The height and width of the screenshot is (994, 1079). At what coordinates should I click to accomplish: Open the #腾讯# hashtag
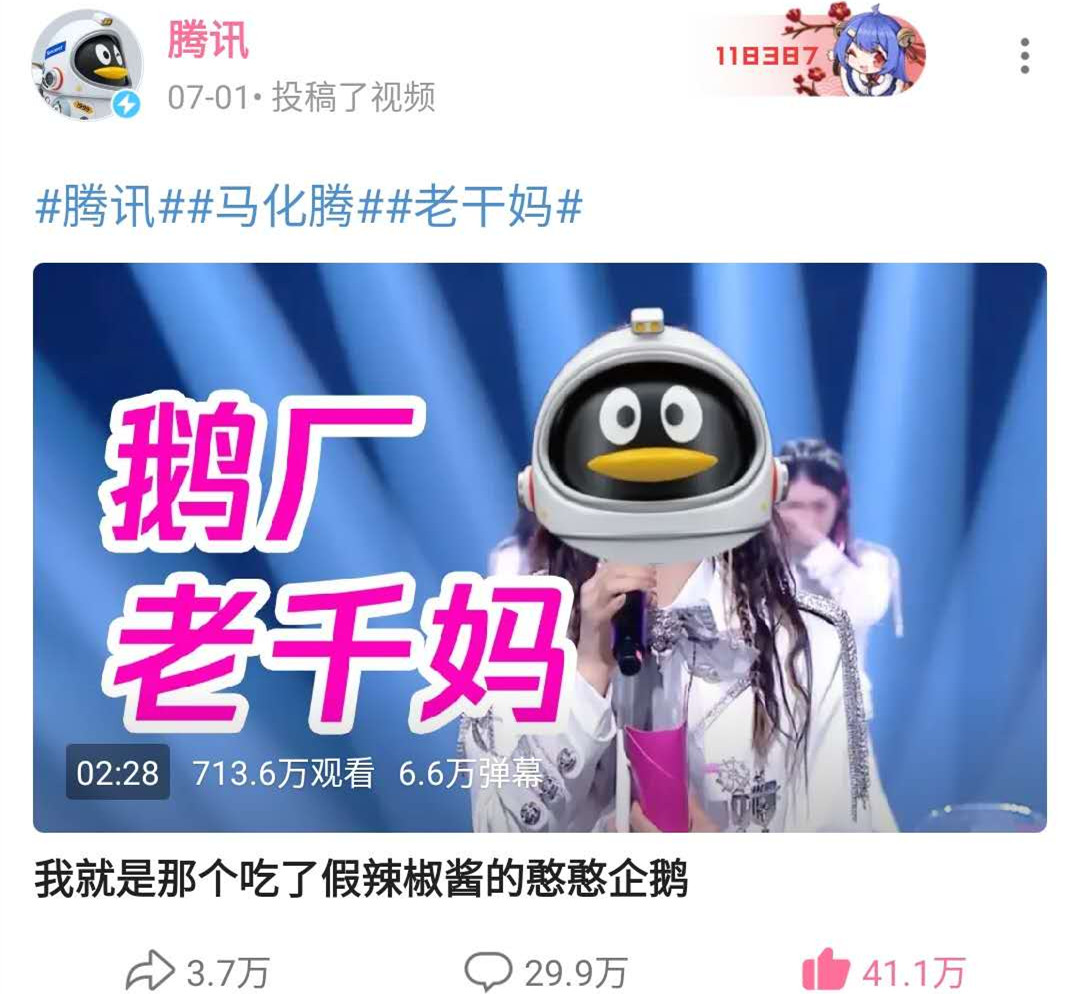click(97, 209)
